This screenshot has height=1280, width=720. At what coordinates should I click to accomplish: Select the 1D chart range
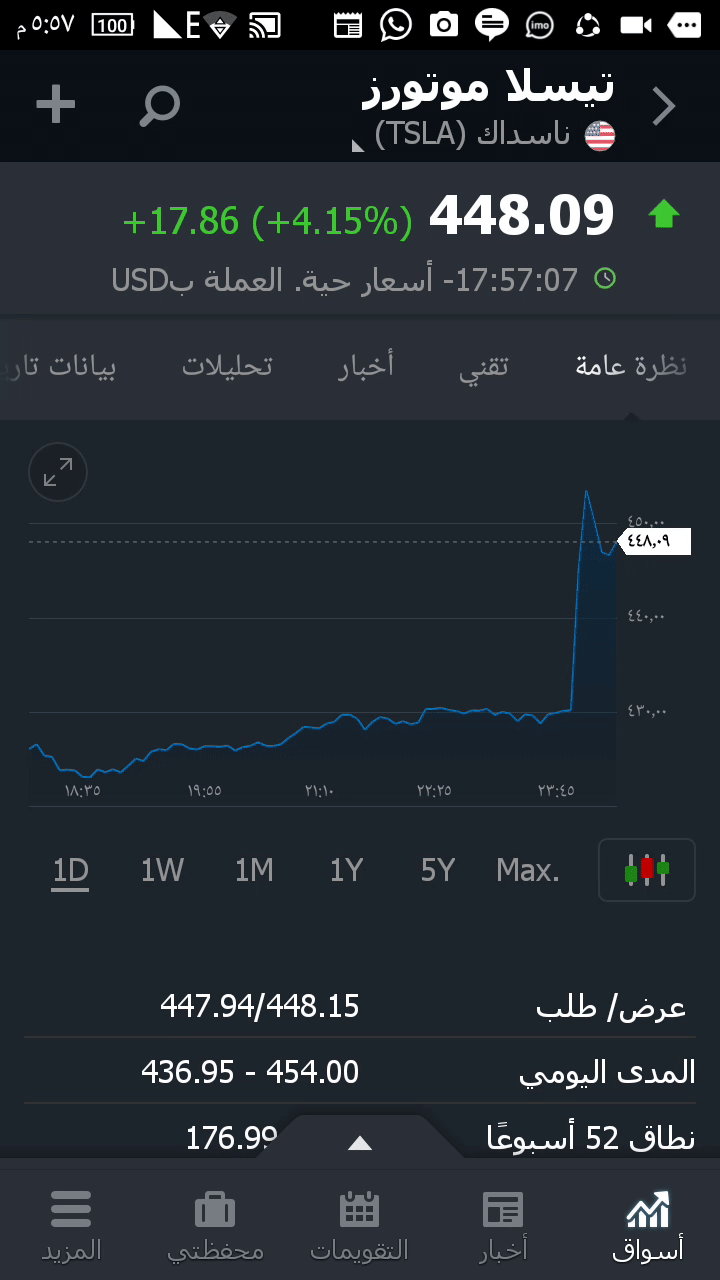[x=71, y=871]
